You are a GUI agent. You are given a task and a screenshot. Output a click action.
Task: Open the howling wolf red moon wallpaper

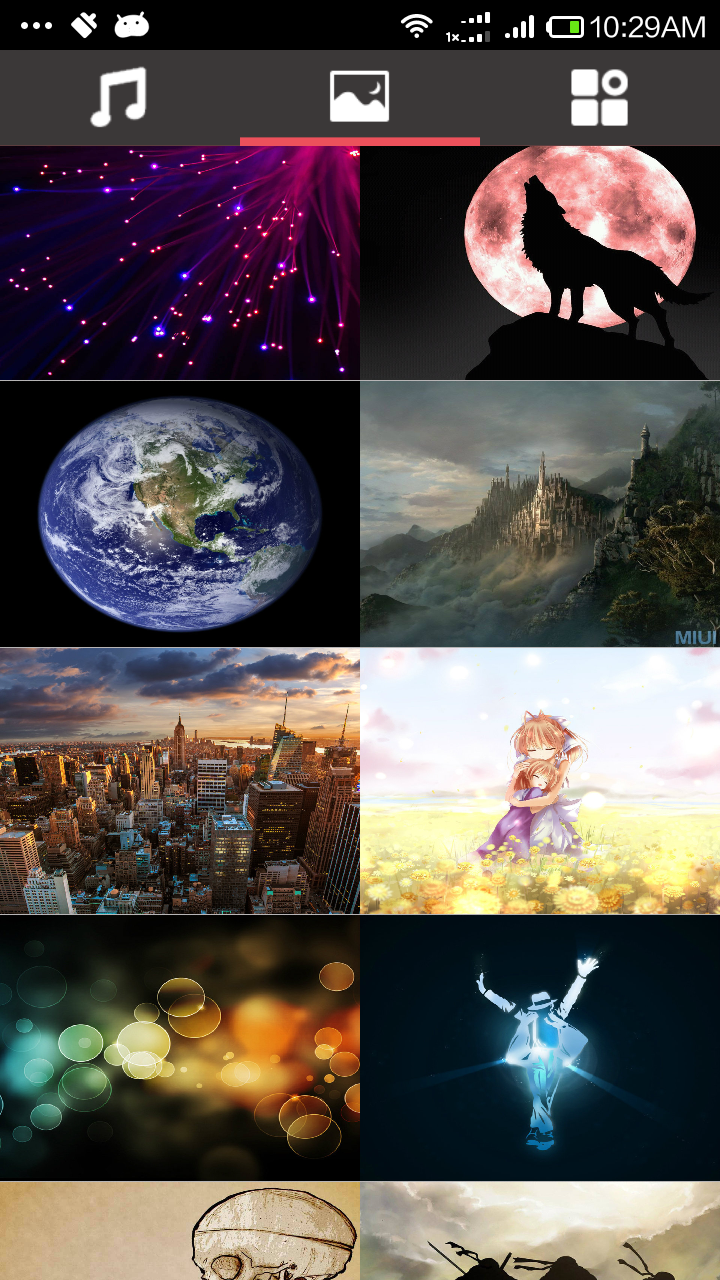540,263
